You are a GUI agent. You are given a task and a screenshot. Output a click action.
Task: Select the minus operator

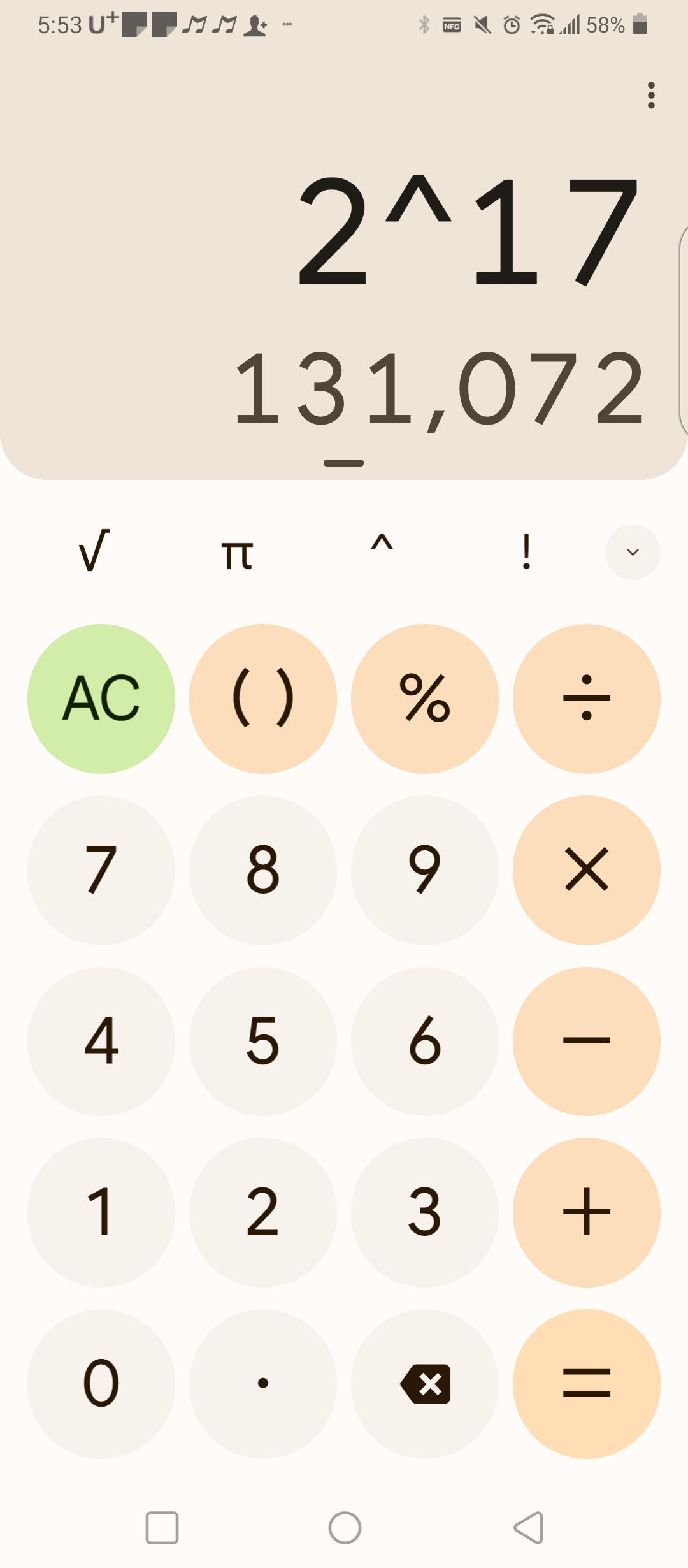point(587,1041)
